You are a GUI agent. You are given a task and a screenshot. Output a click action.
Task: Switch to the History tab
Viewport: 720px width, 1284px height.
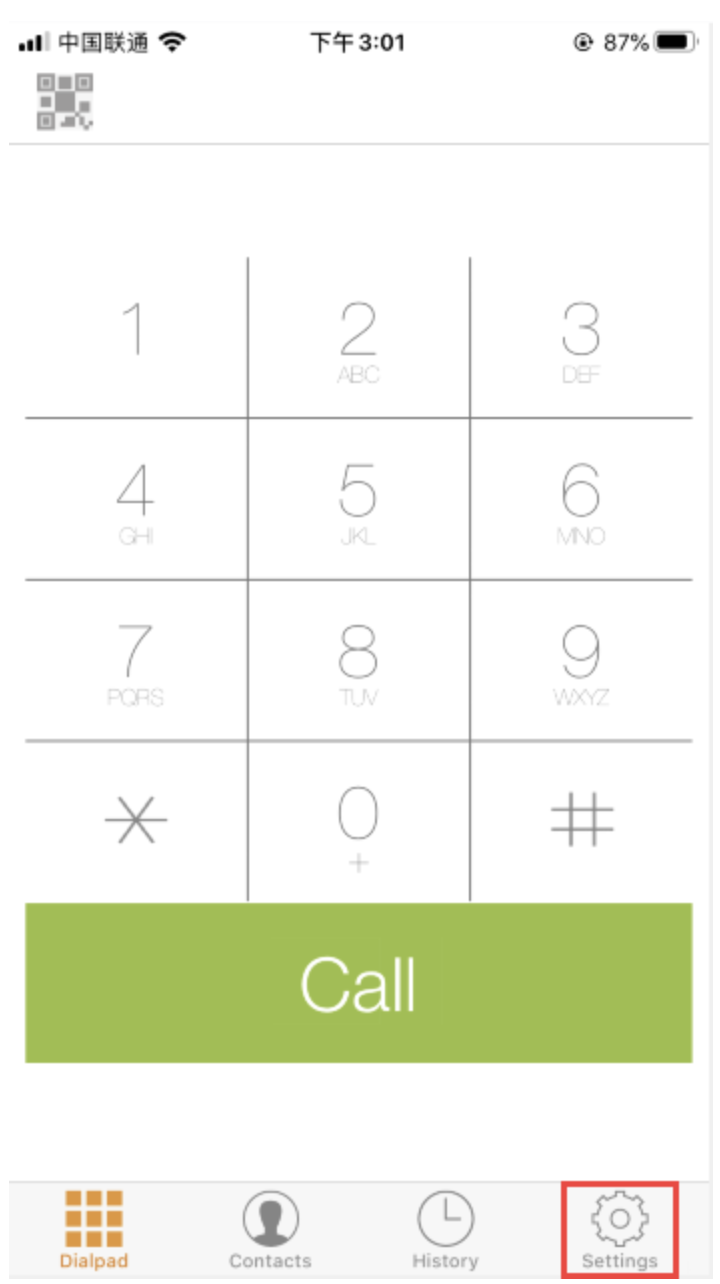coord(445,1230)
